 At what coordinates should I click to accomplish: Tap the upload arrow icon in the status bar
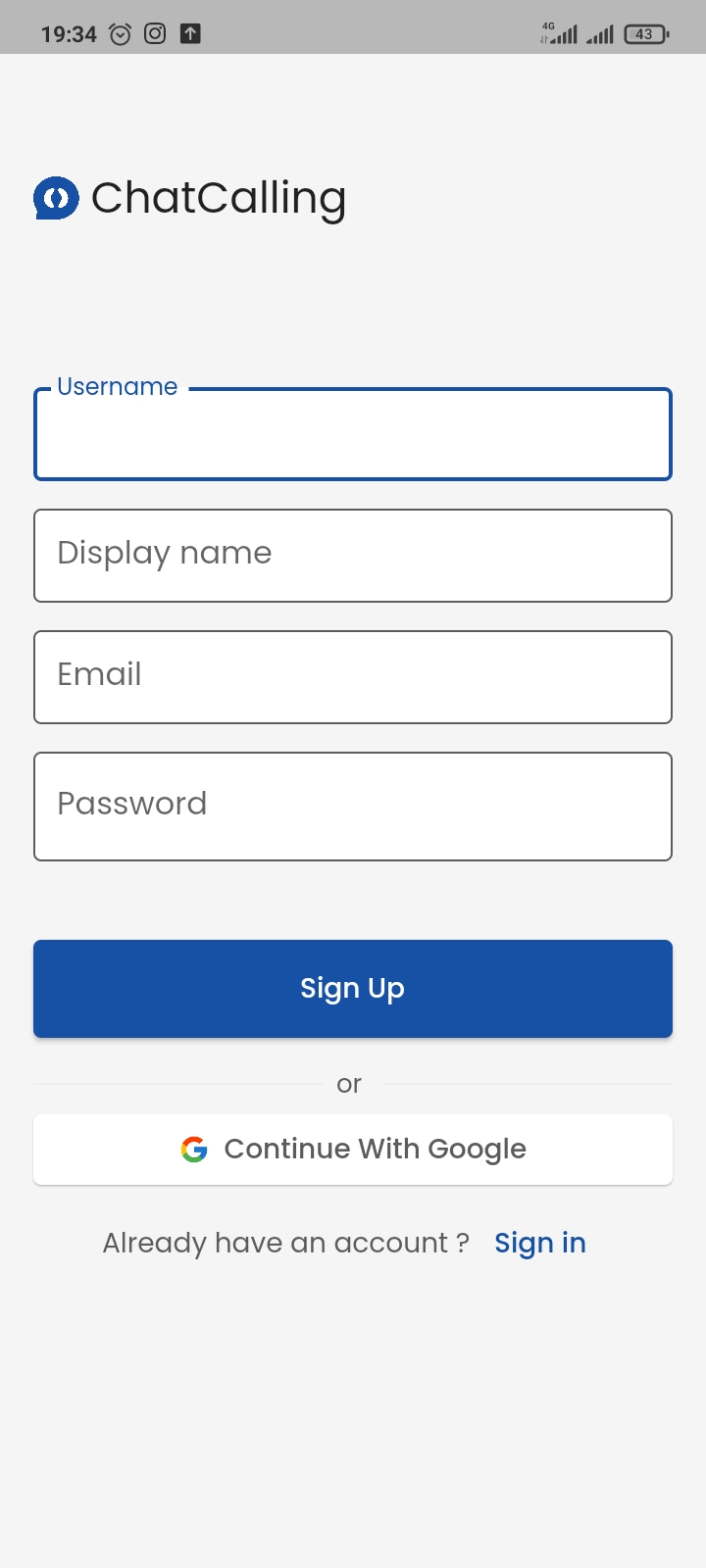tap(190, 32)
